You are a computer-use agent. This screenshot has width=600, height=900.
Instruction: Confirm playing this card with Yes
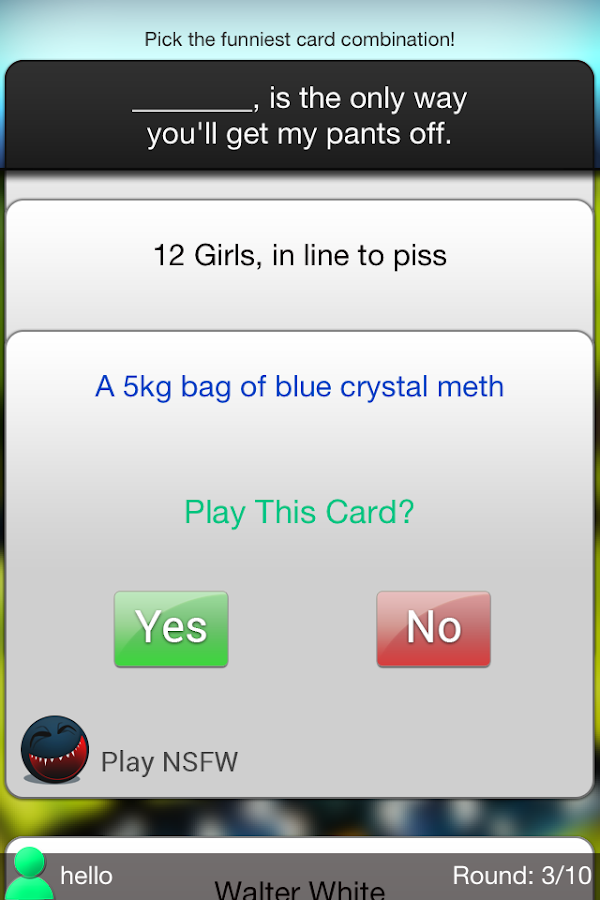(x=171, y=628)
